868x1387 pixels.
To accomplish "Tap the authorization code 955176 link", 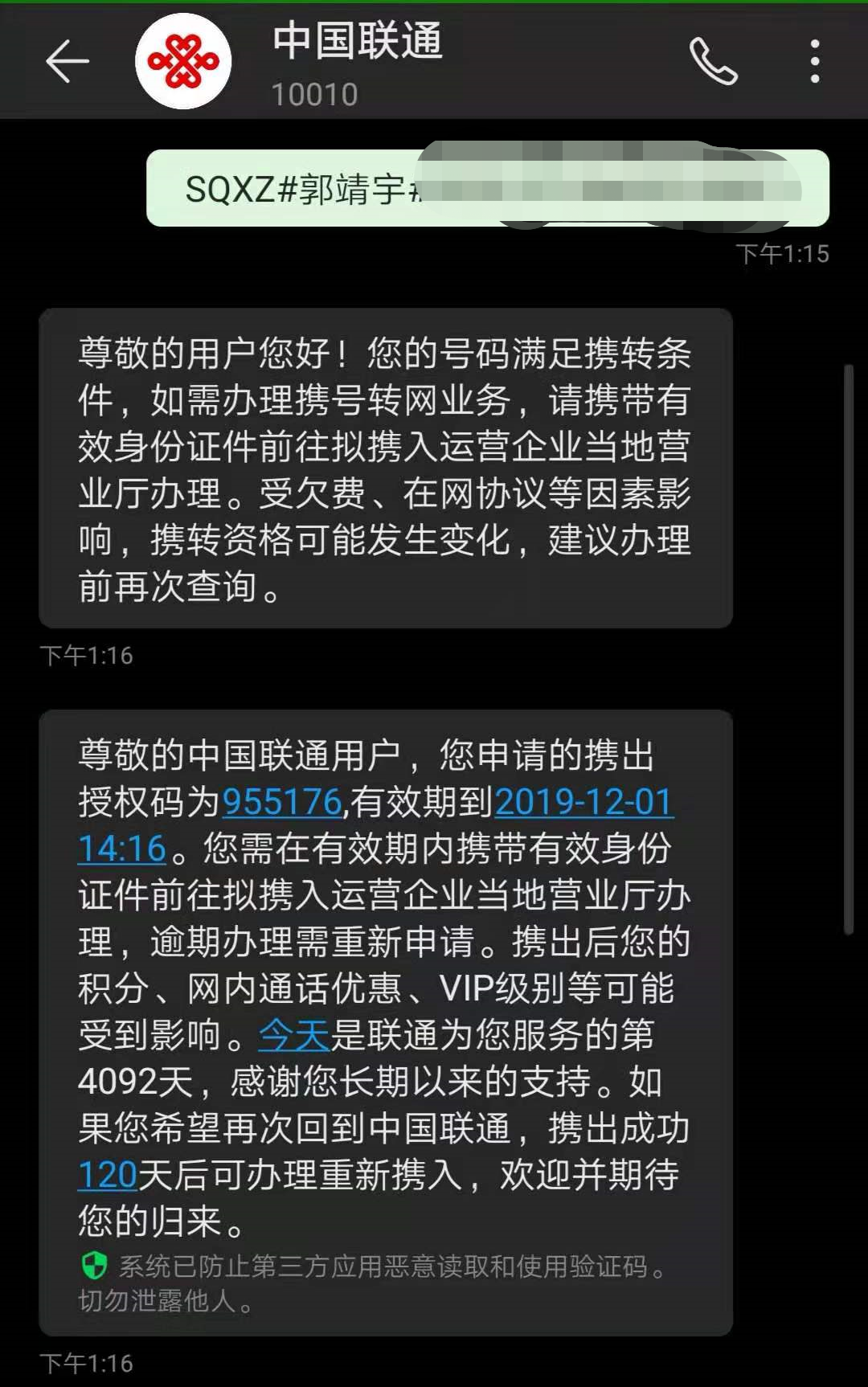I will pos(282,802).
